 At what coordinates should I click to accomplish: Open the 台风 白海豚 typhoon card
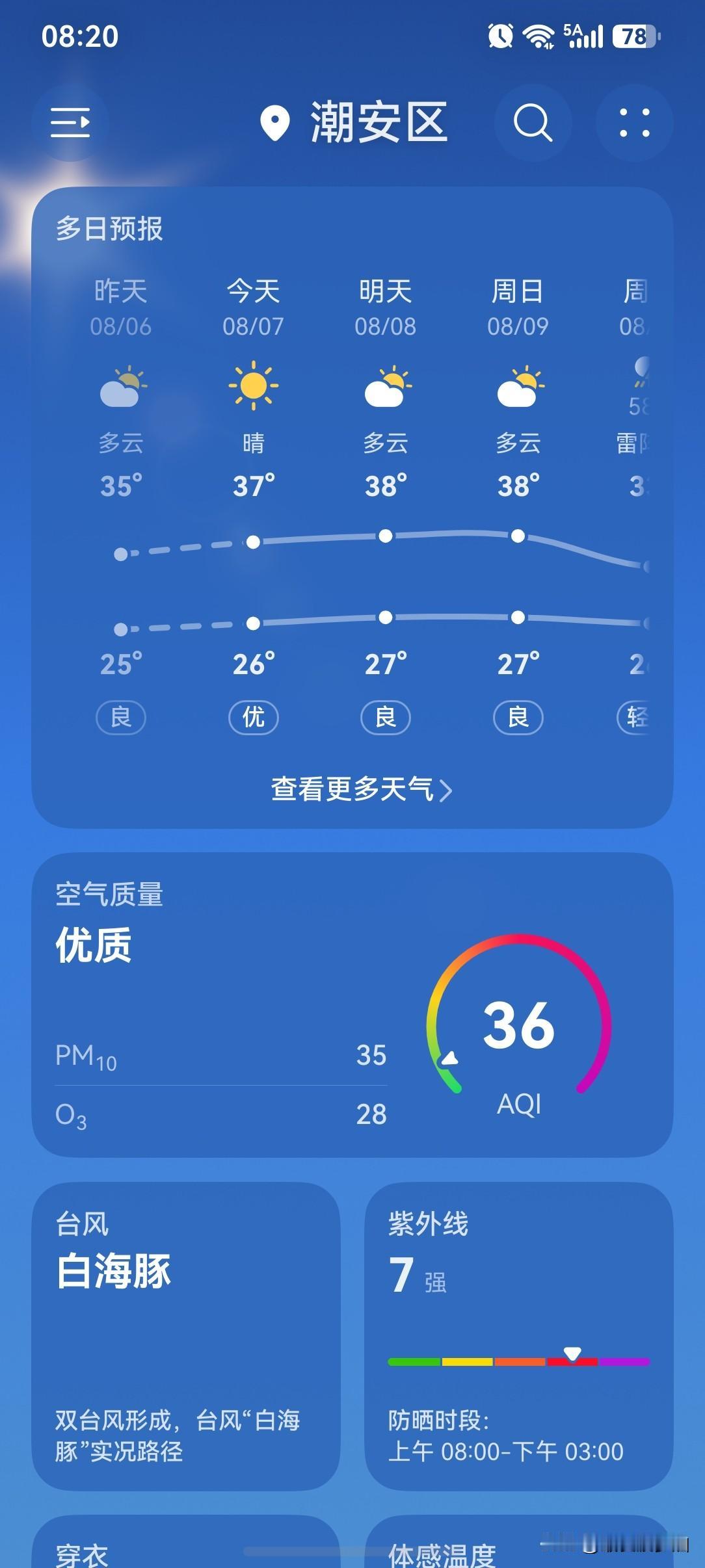tap(186, 1336)
